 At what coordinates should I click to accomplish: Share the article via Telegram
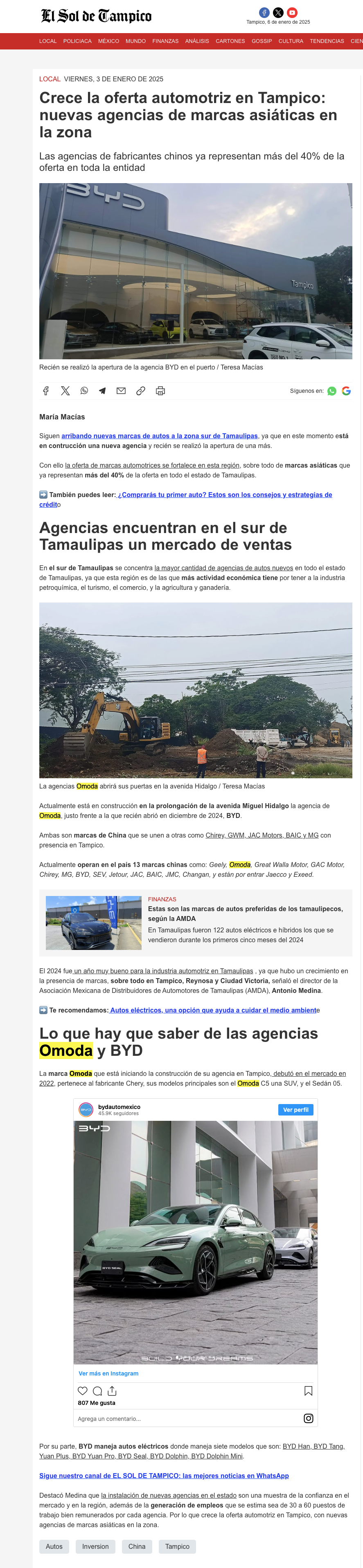[x=102, y=391]
